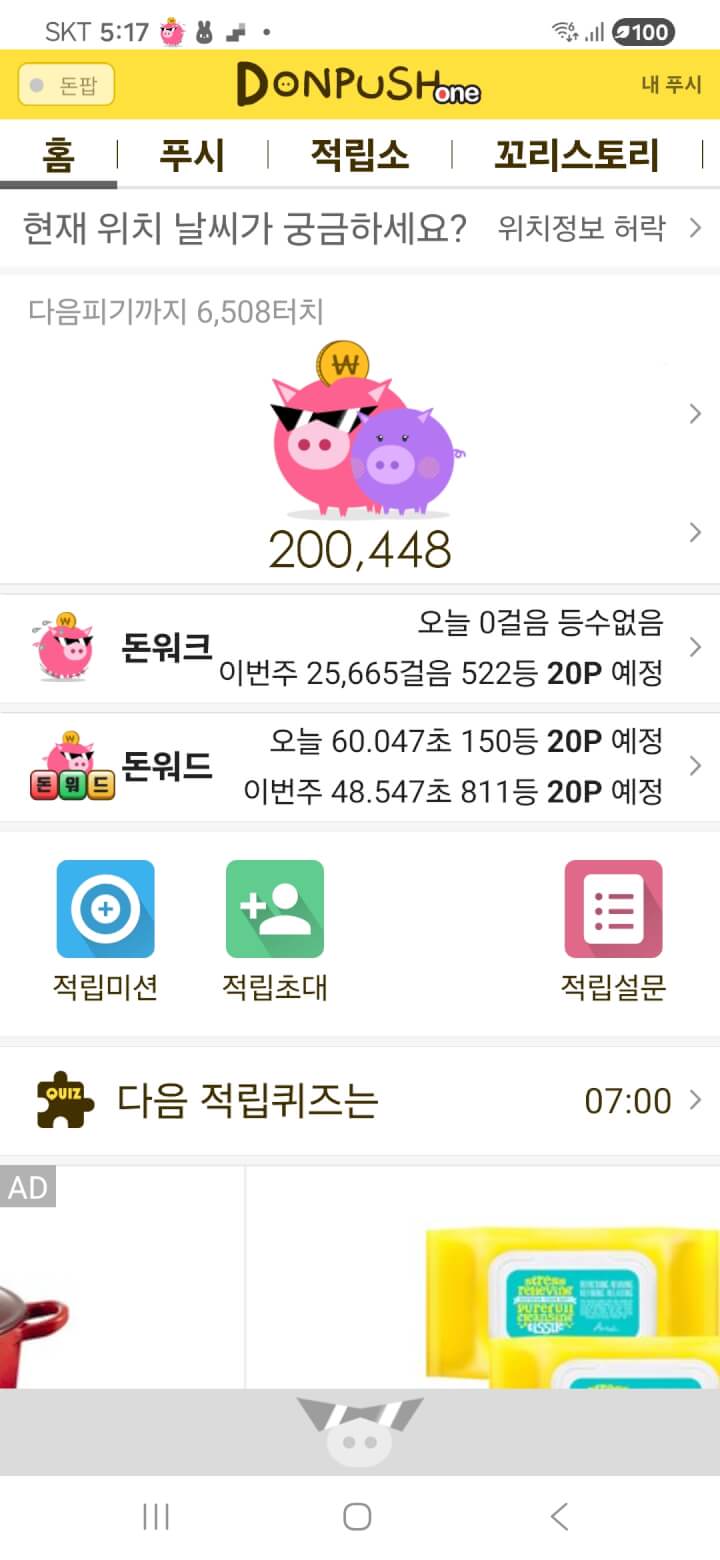Open the 꼬리스토리 tab
The image size is (720, 1560).
(x=577, y=156)
